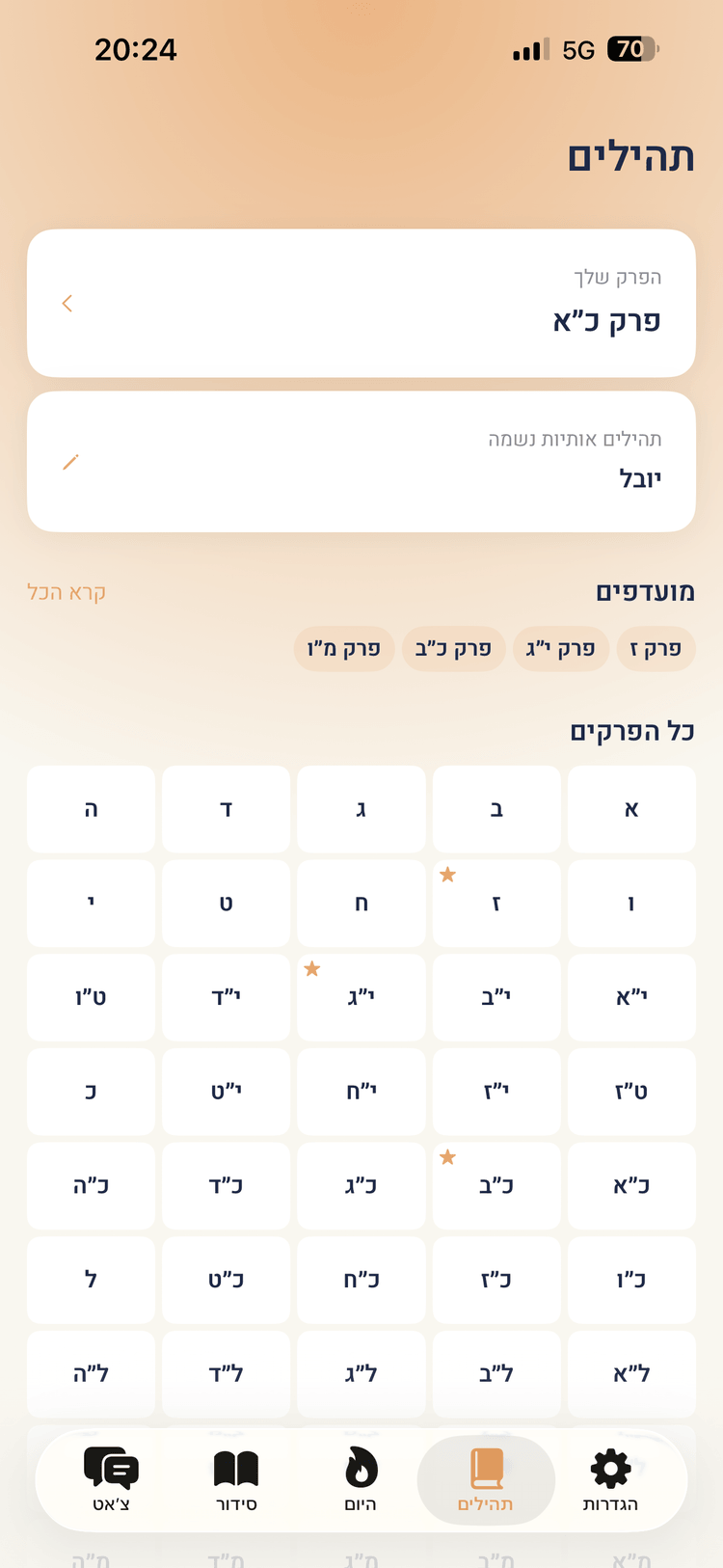The height and width of the screenshot is (1568, 723).
Task: Expand the הפרק שלך card chevron
Action: click(x=67, y=303)
